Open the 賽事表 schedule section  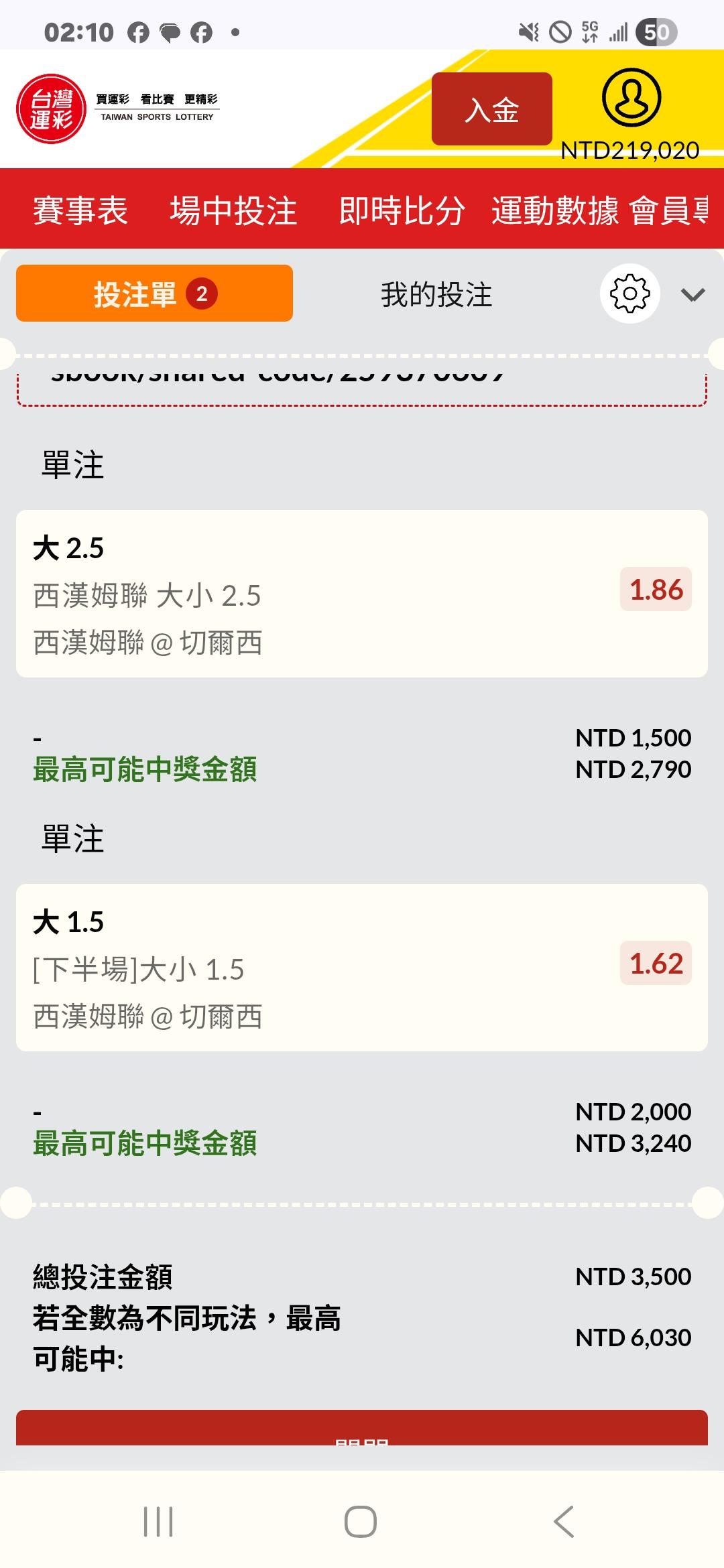coord(80,210)
